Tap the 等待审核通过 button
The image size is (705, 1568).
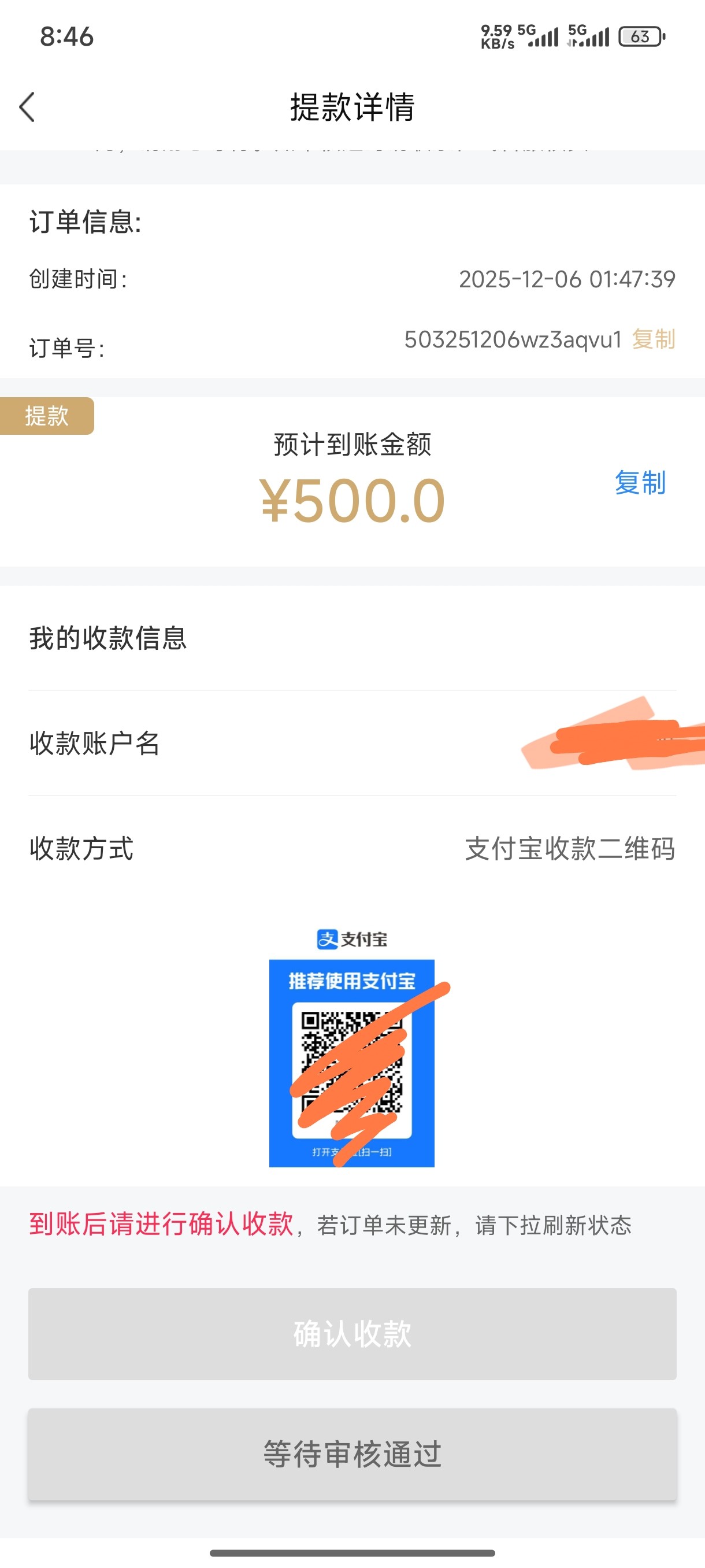(352, 1454)
